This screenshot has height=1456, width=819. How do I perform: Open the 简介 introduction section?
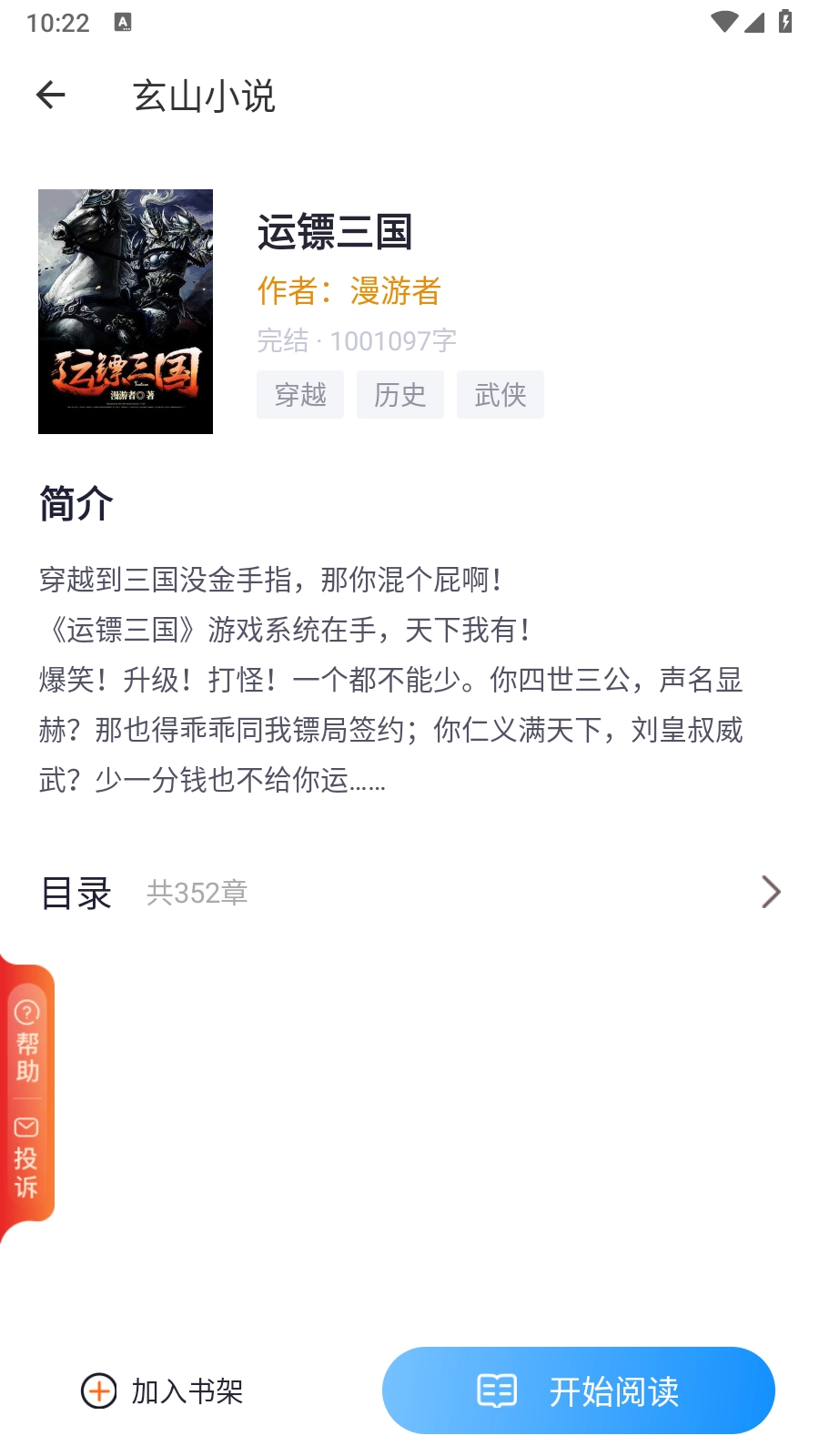point(75,503)
